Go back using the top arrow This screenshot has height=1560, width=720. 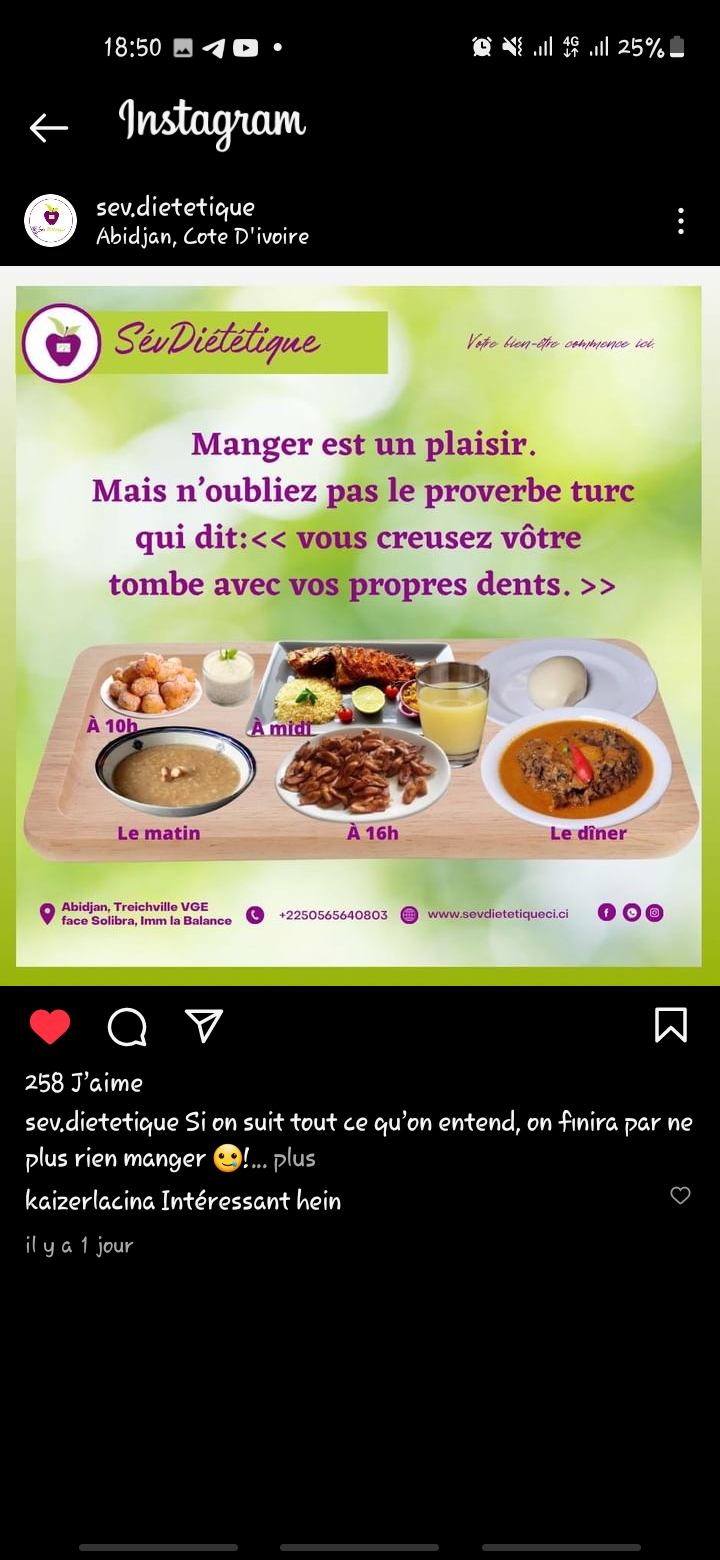coord(48,127)
